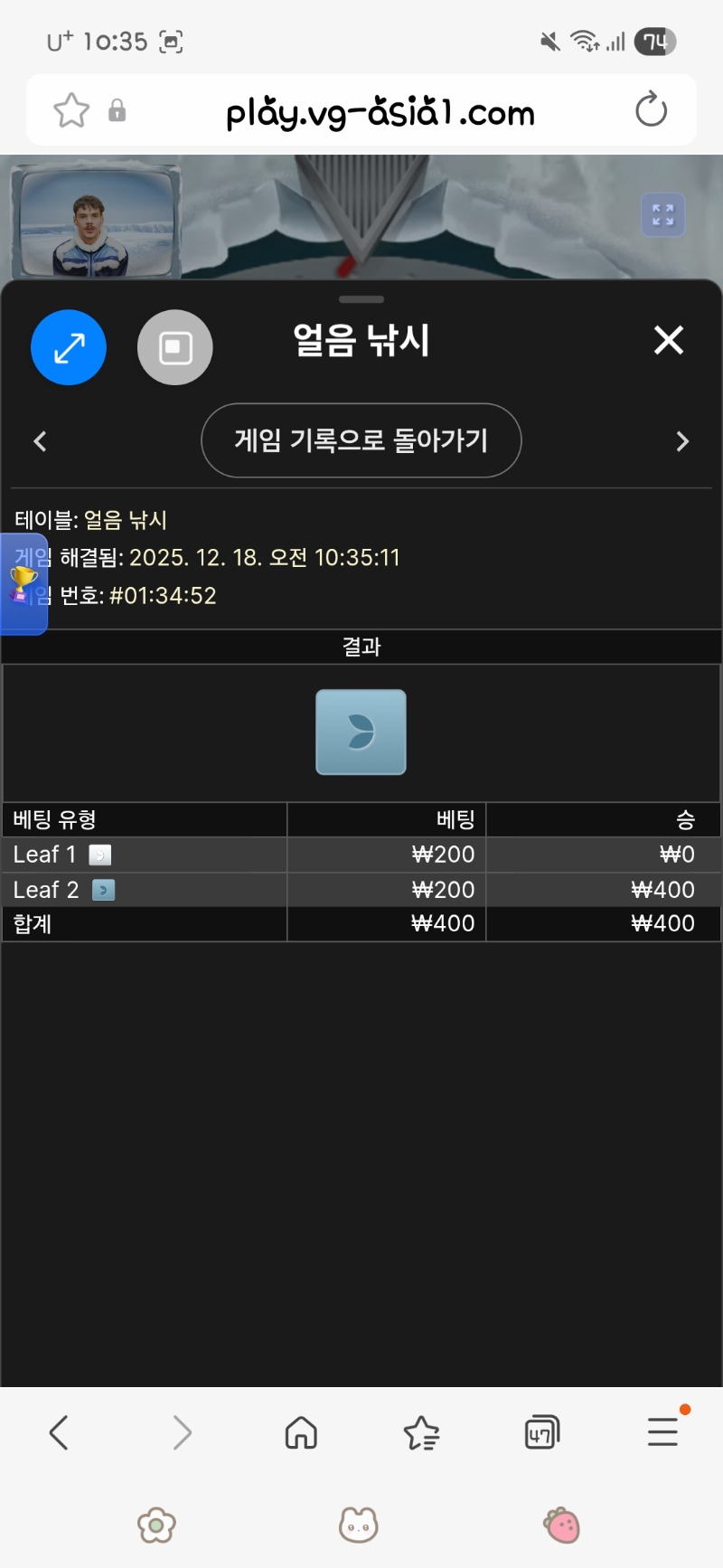Bookmark this page with the star icon
723x1568 pixels.
point(71,111)
